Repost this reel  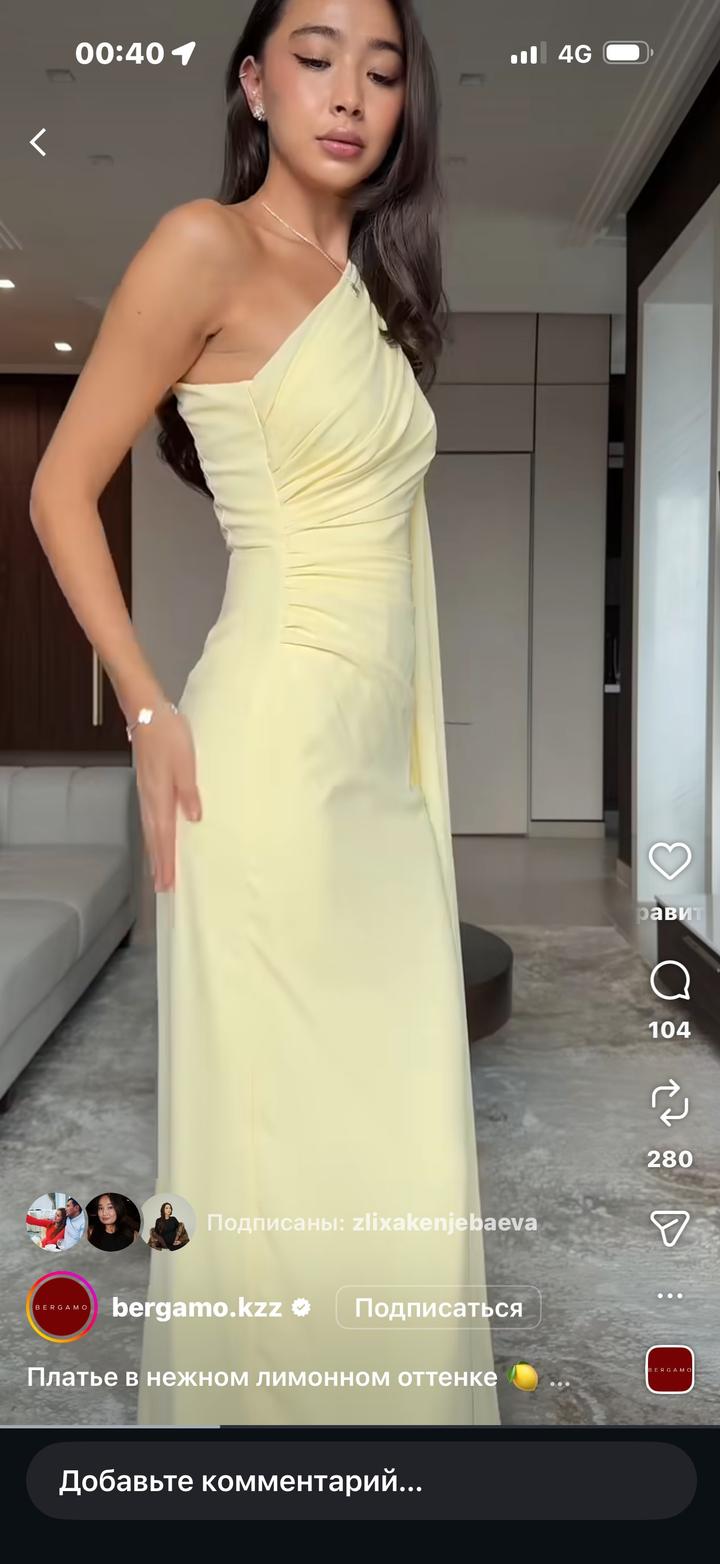[669, 1103]
